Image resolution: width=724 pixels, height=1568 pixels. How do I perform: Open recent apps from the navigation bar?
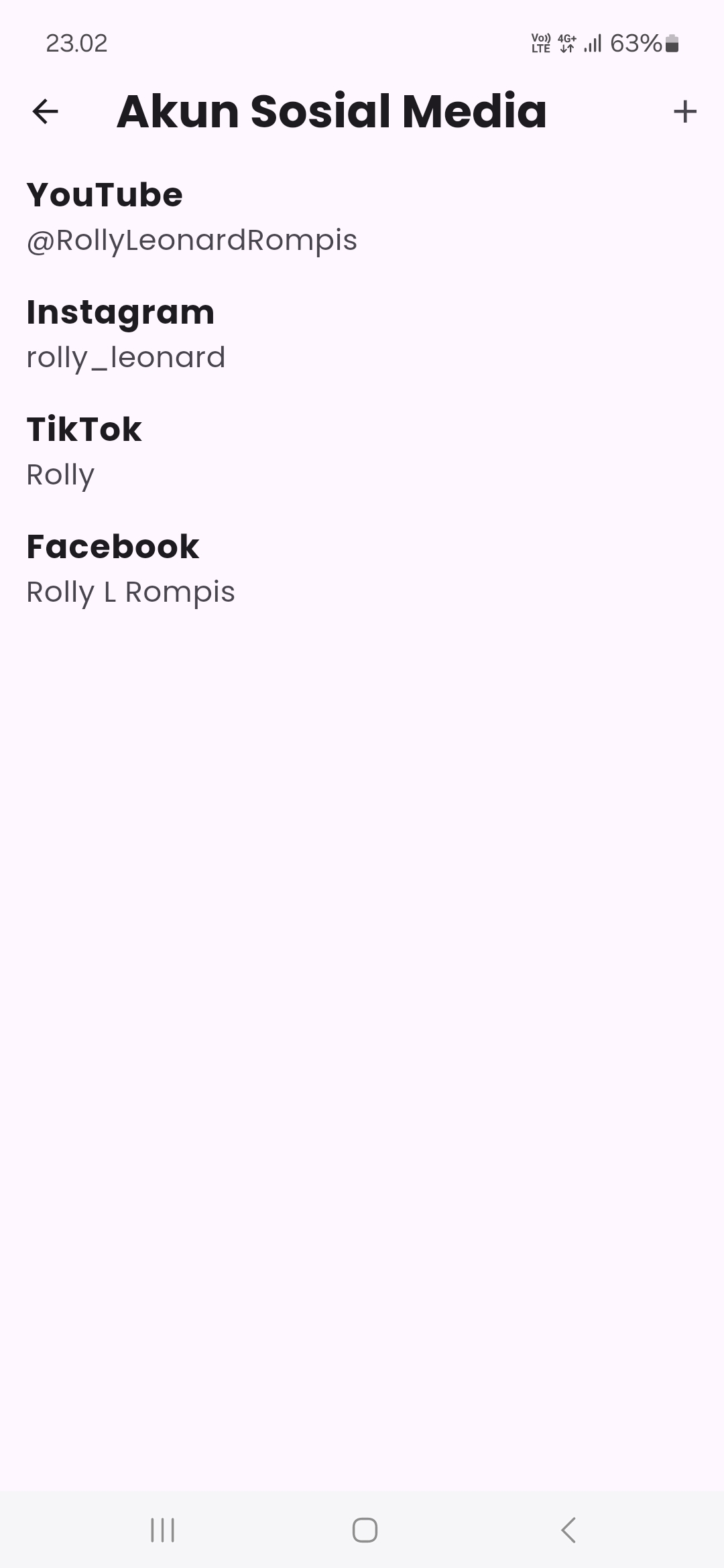(x=163, y=1530)
